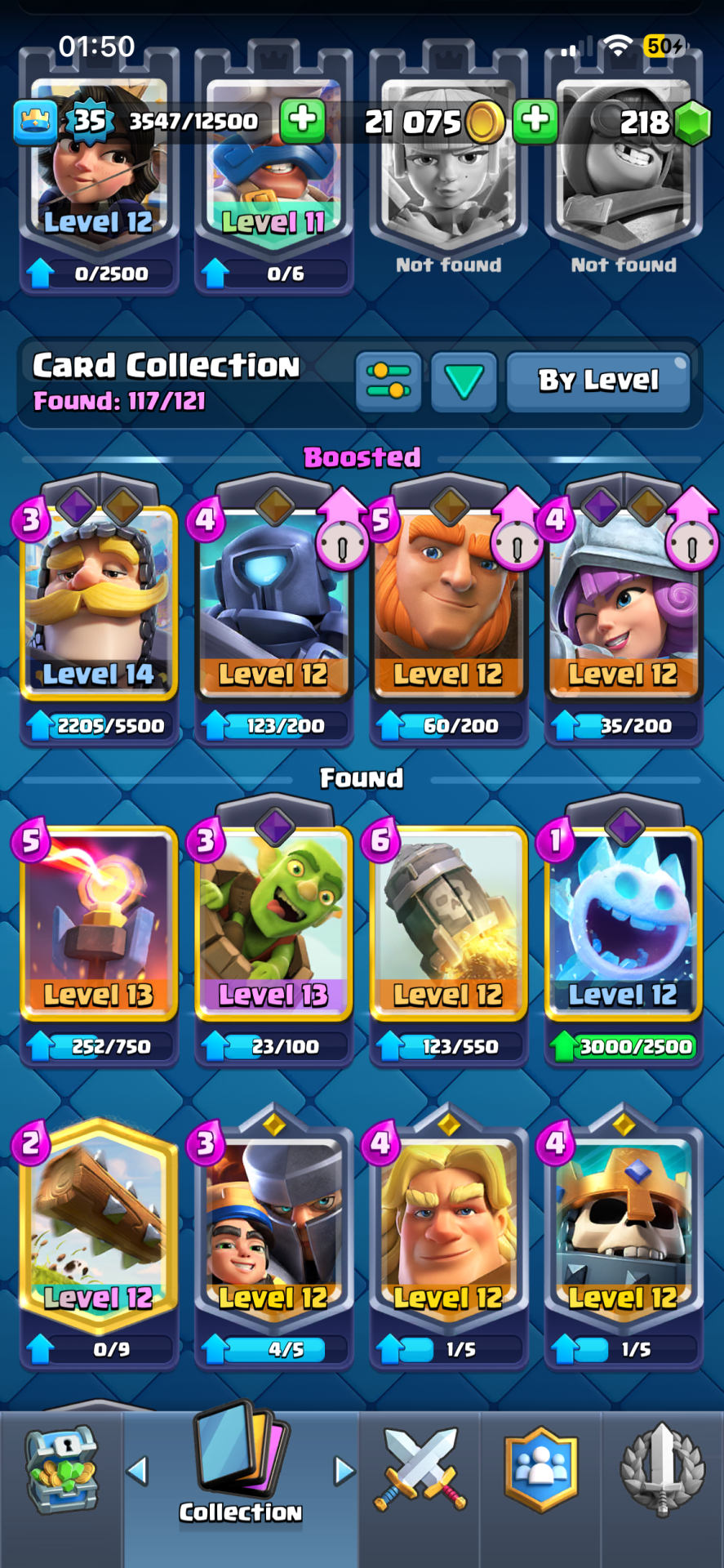This screenshot has width=724, height=1568.
Task: Change sorting with the By Level button
Action: click(x=598, y=381)
